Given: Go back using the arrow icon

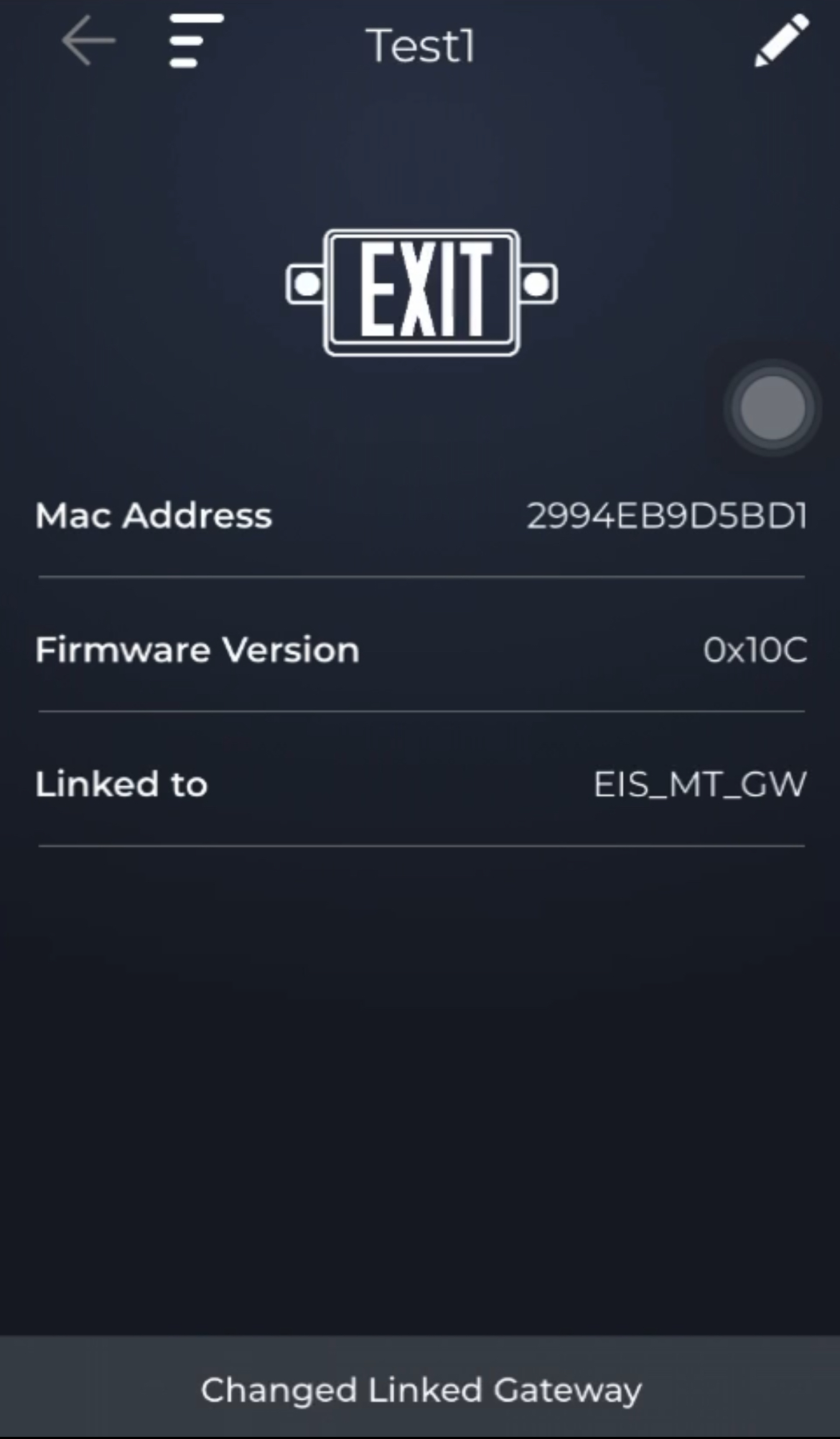Looking at the screenshot, I should coord(88,42).
